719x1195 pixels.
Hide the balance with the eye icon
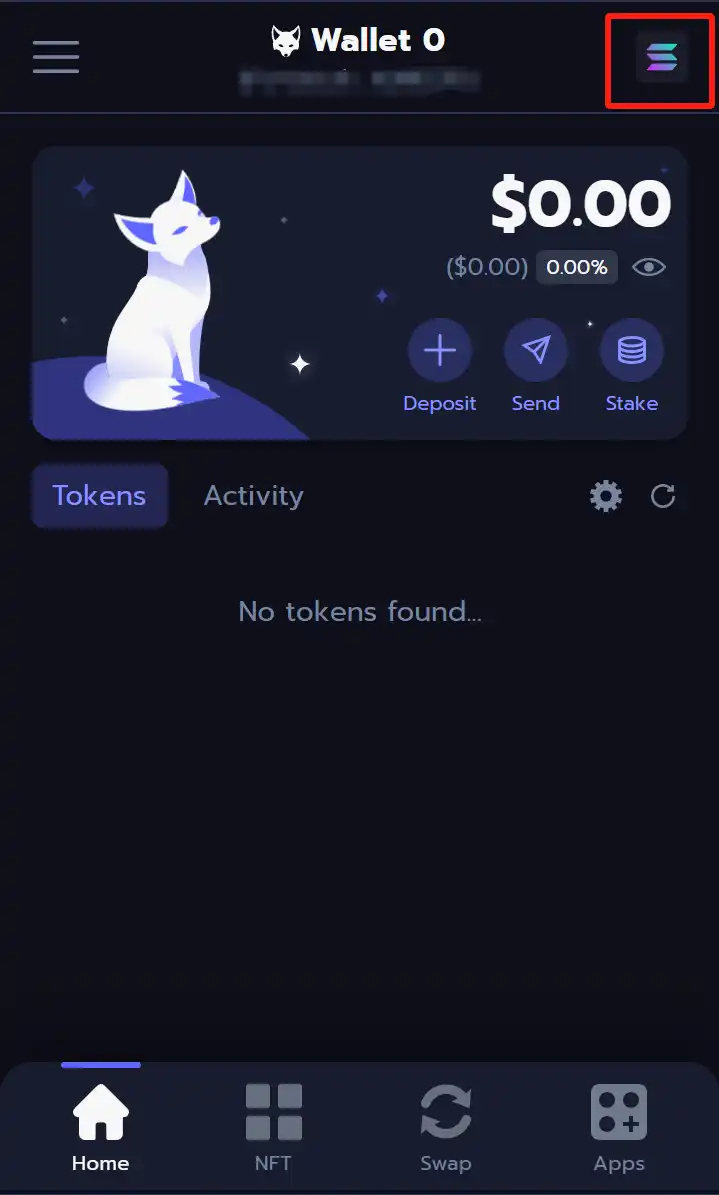649,267
